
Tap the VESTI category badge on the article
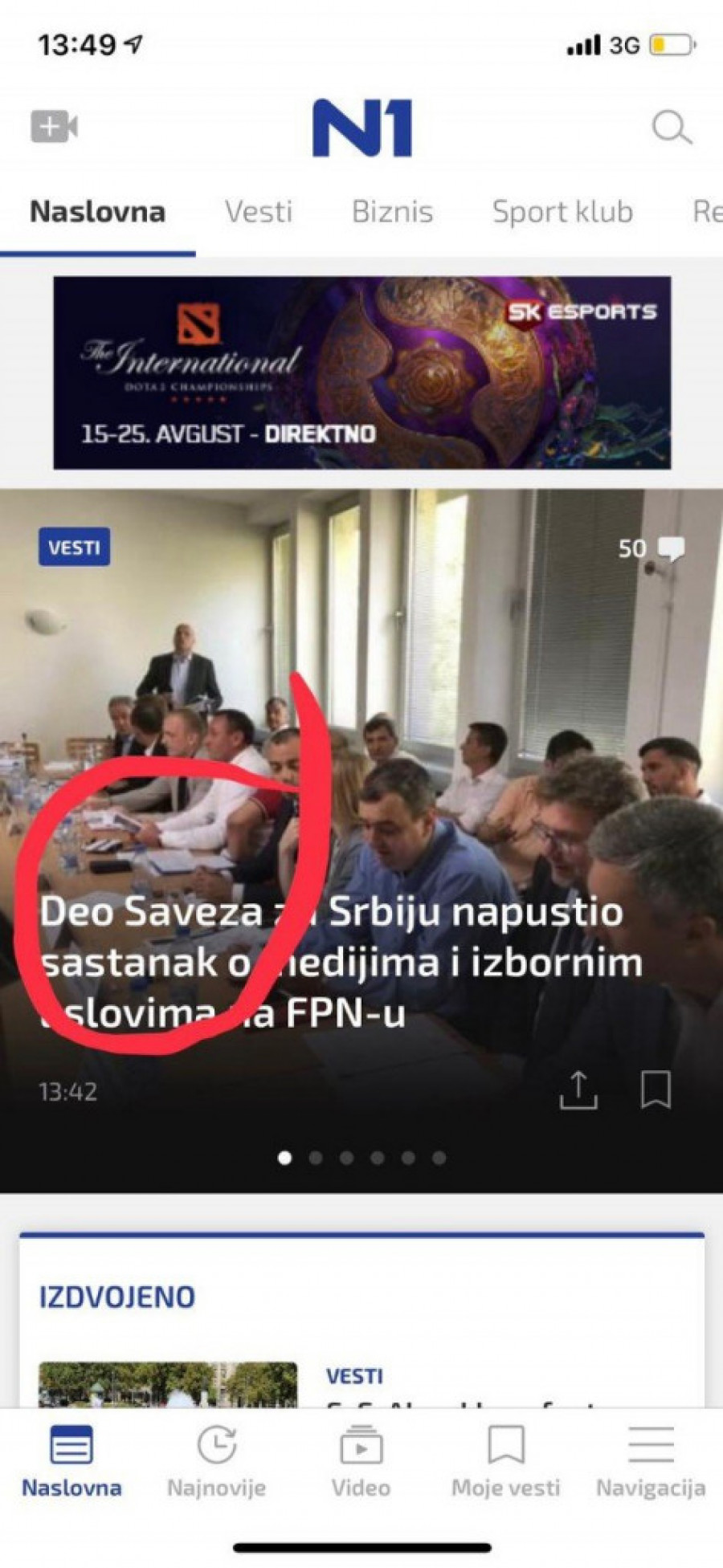point(74,548)
